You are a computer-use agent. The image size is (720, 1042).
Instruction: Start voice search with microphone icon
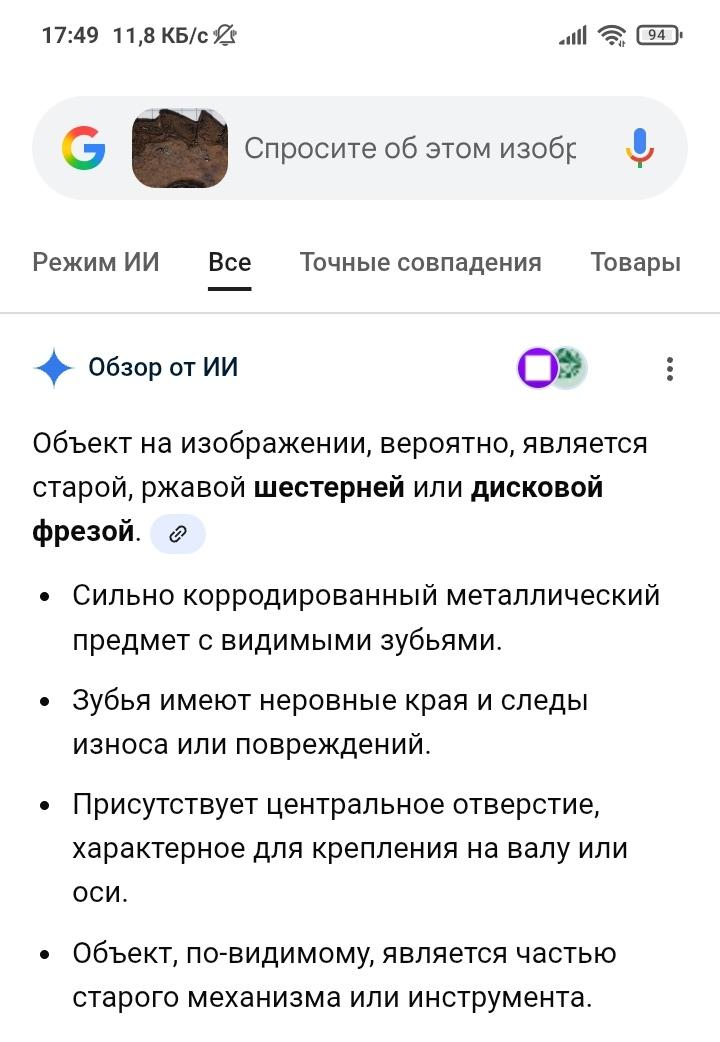click(640, 149)
